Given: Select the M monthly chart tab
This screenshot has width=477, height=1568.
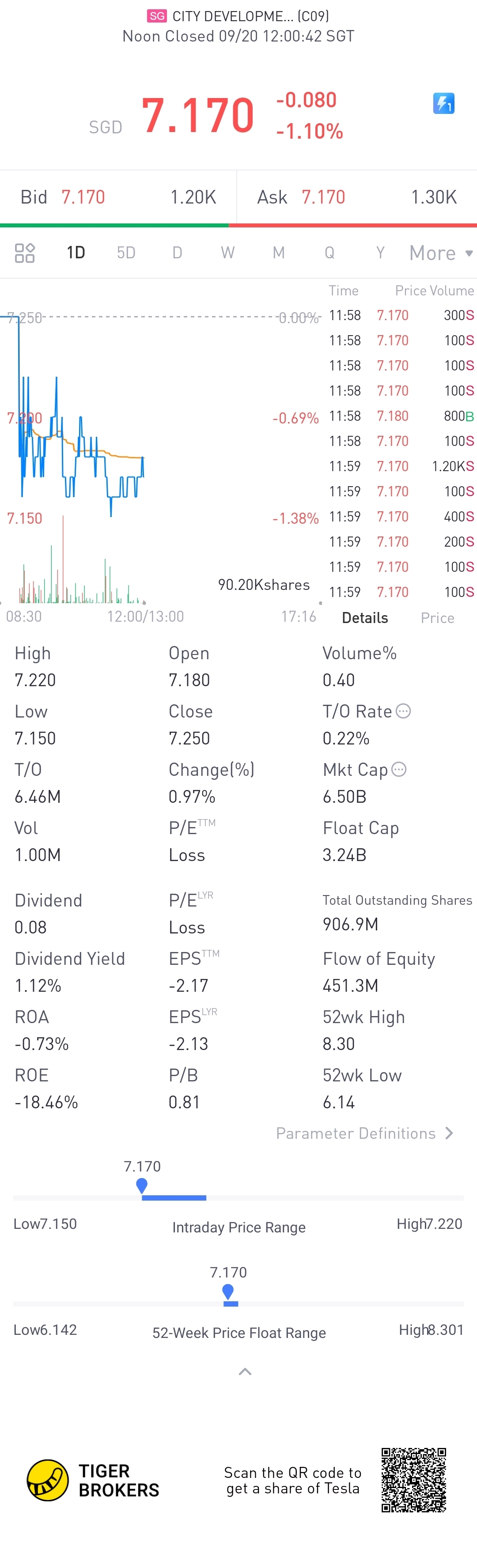Looking at the screenshot, I should click(x=278, y=253).
